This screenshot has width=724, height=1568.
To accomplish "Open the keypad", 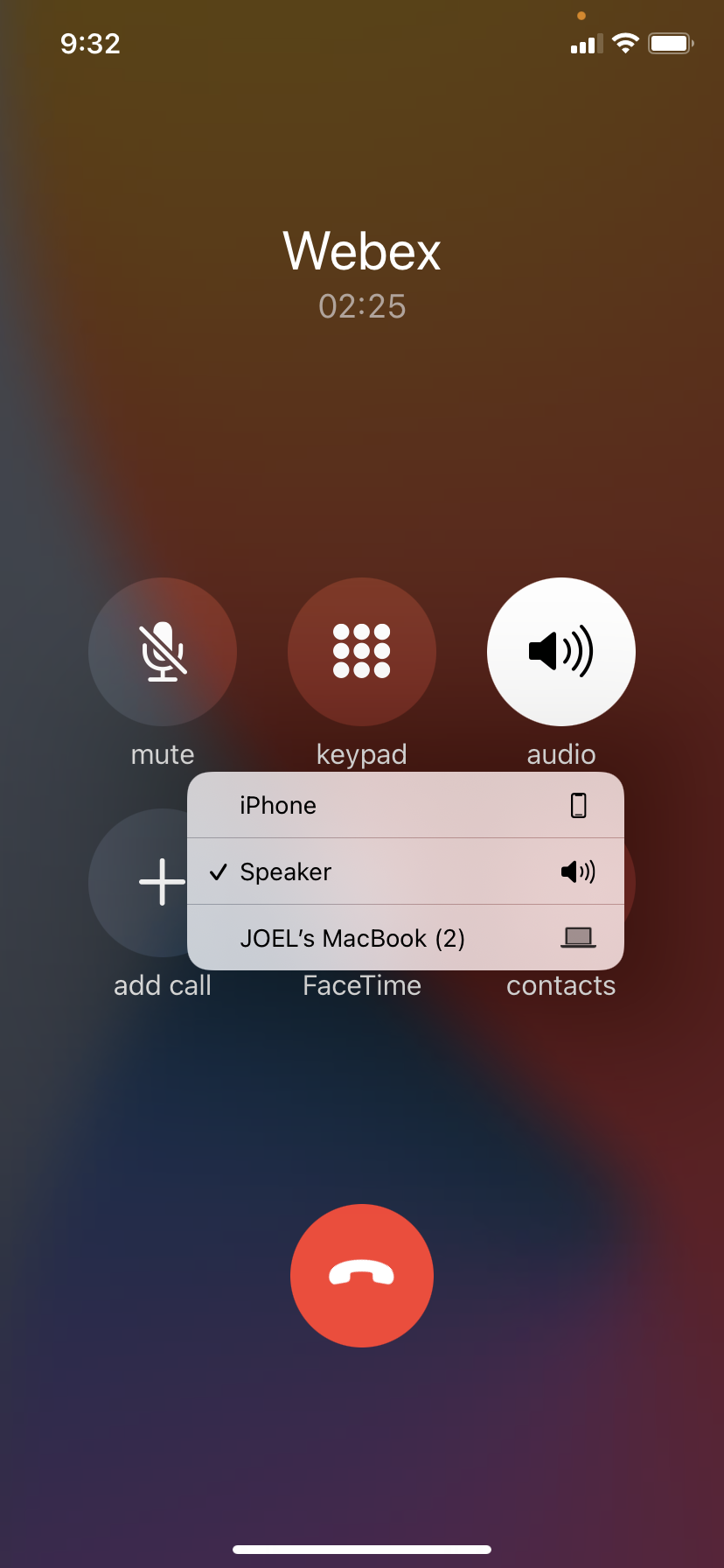I will tap(362, 652).
